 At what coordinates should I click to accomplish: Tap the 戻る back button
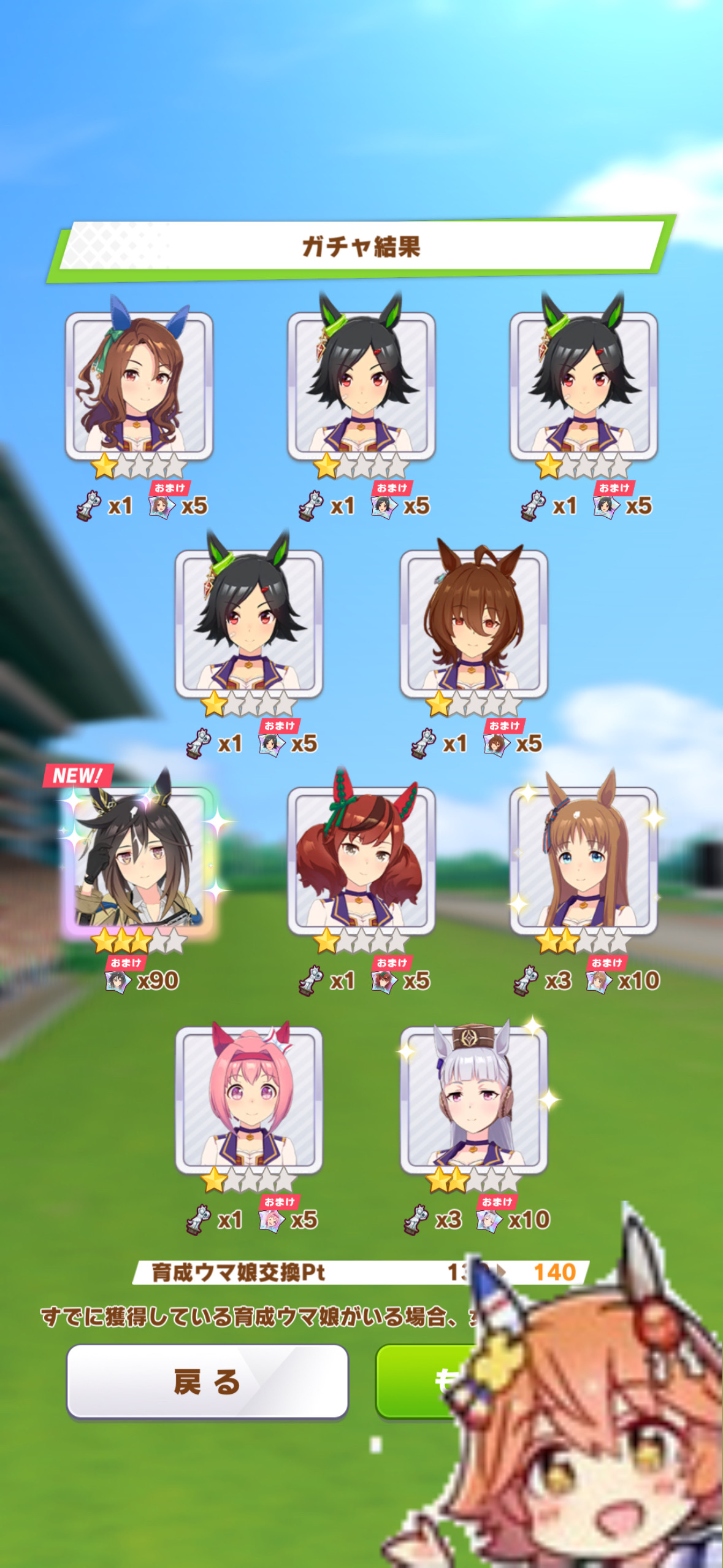click(x=207, y=1382)
